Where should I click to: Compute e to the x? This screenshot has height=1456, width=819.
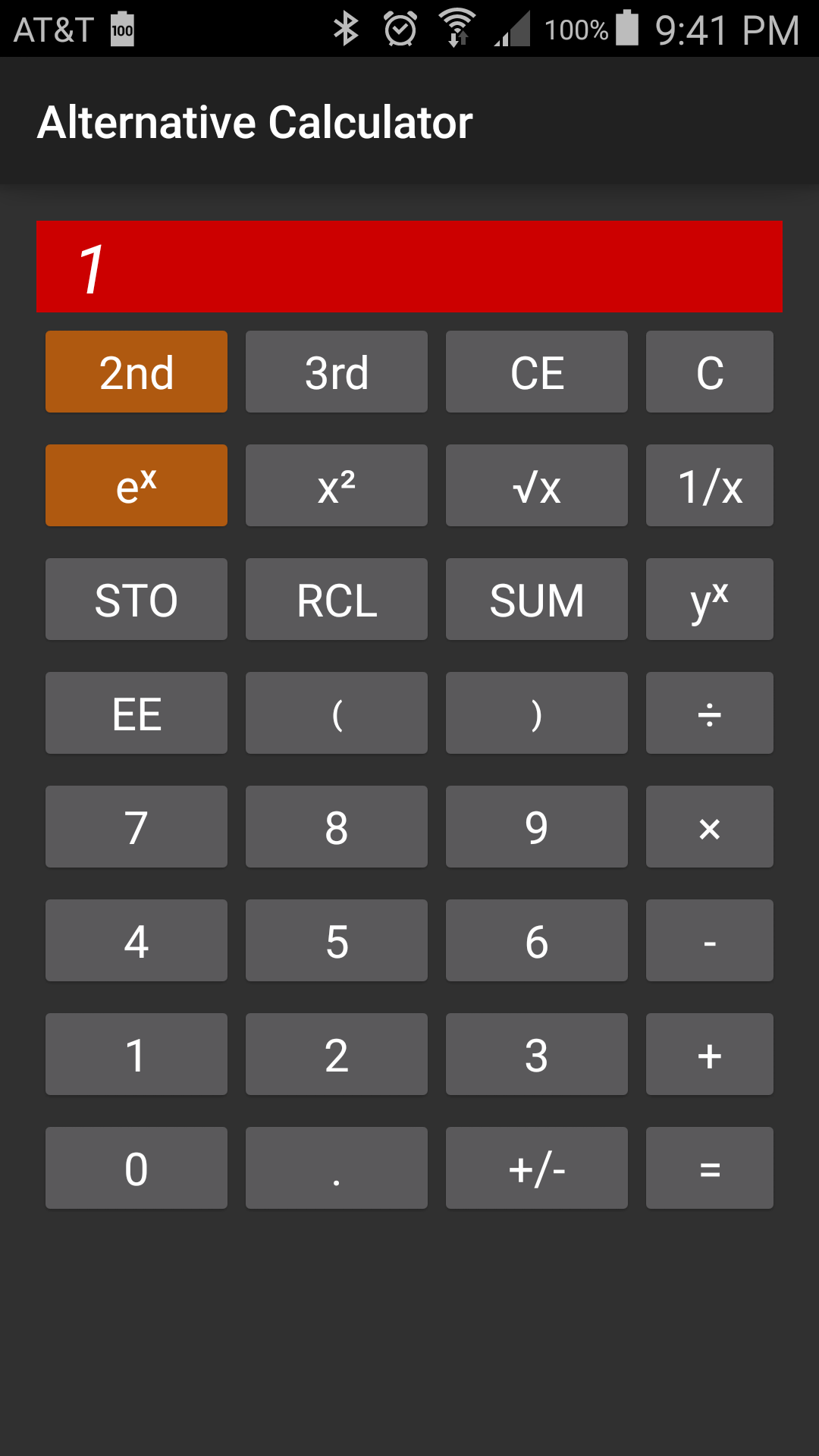tap(136, 485)
